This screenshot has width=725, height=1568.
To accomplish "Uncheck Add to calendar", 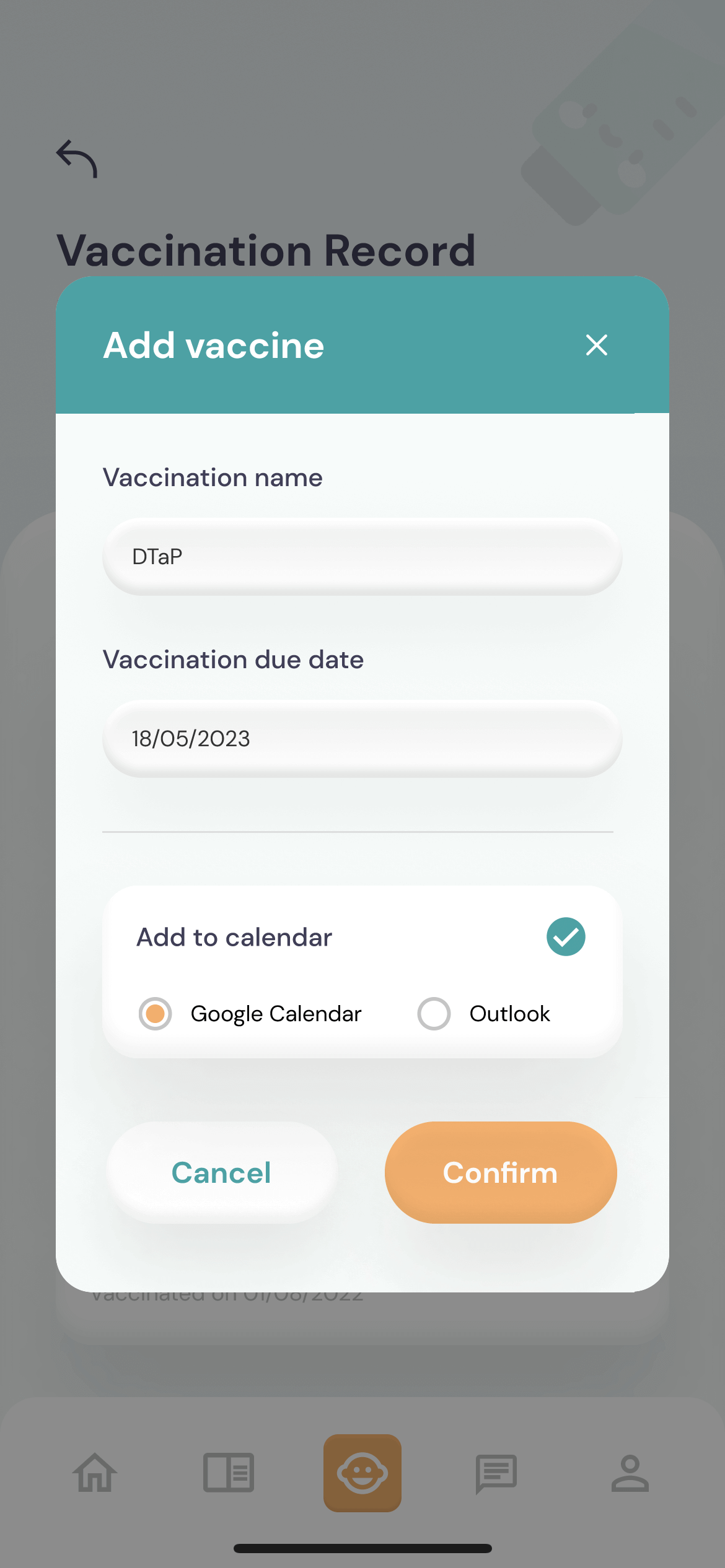I will coord(566,936).
